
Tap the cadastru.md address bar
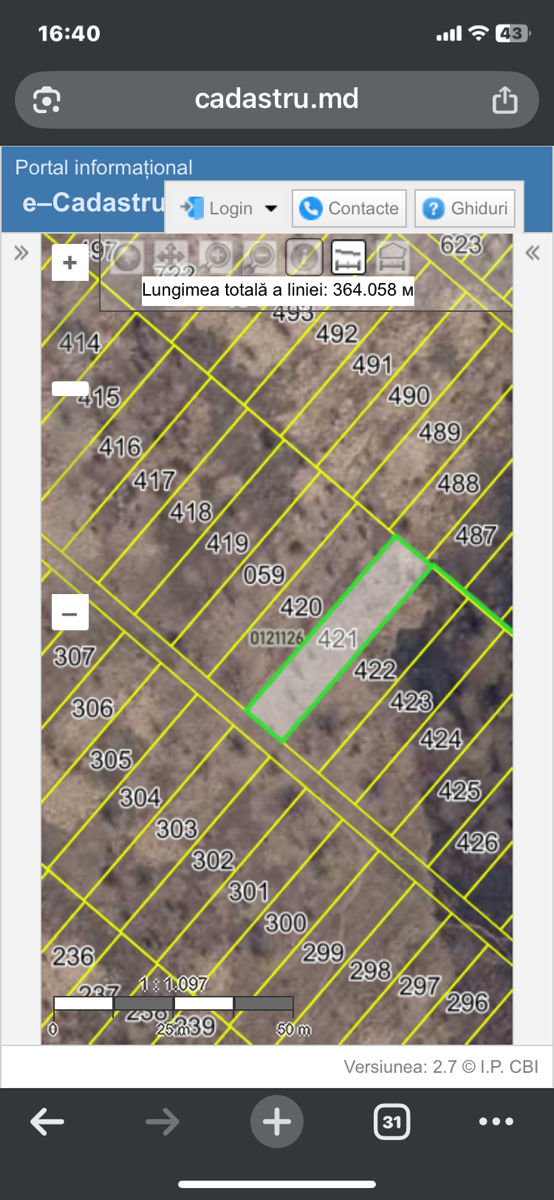(277, 100)
